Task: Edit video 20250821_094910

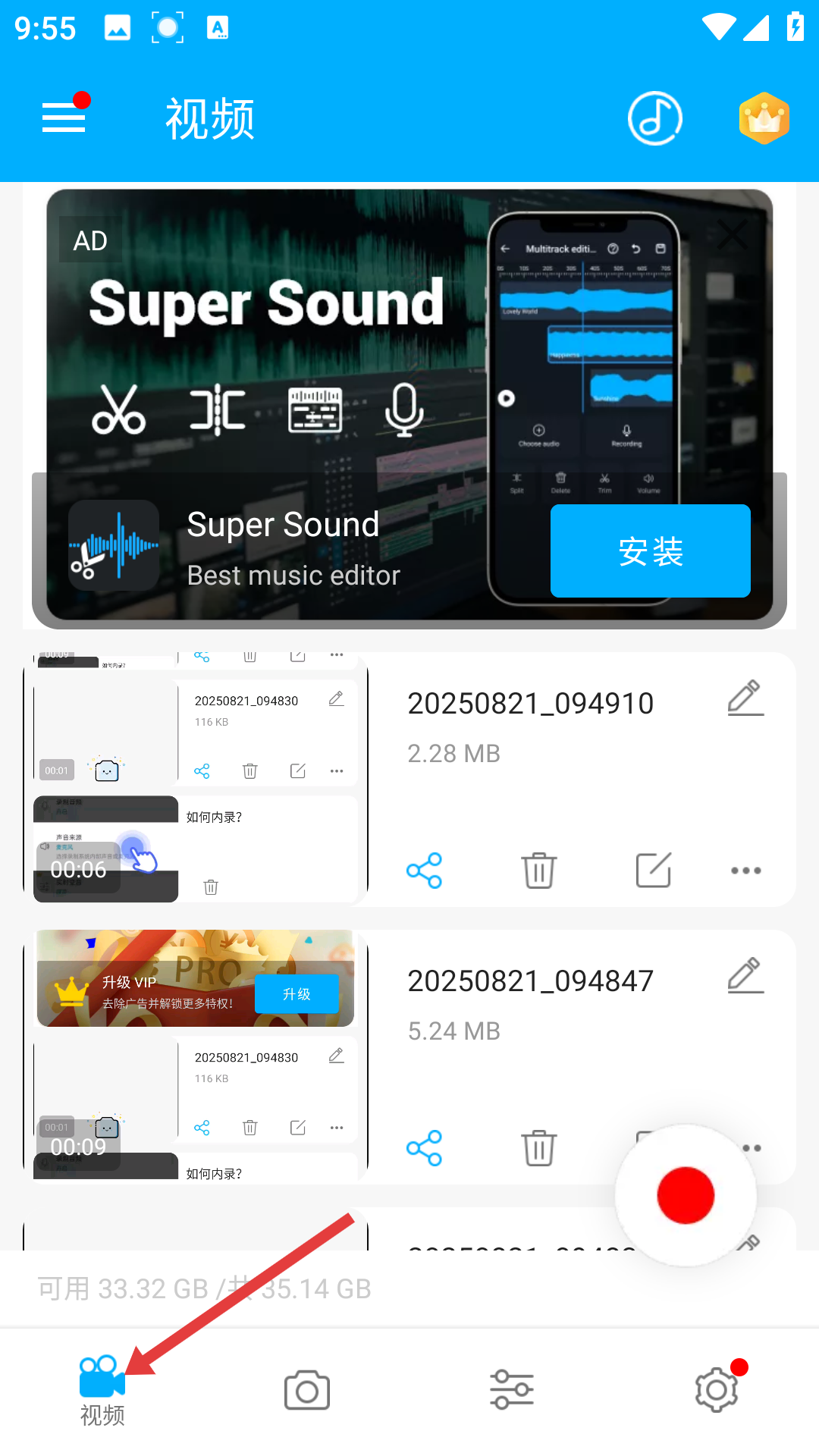Action: tap(653, 871)
